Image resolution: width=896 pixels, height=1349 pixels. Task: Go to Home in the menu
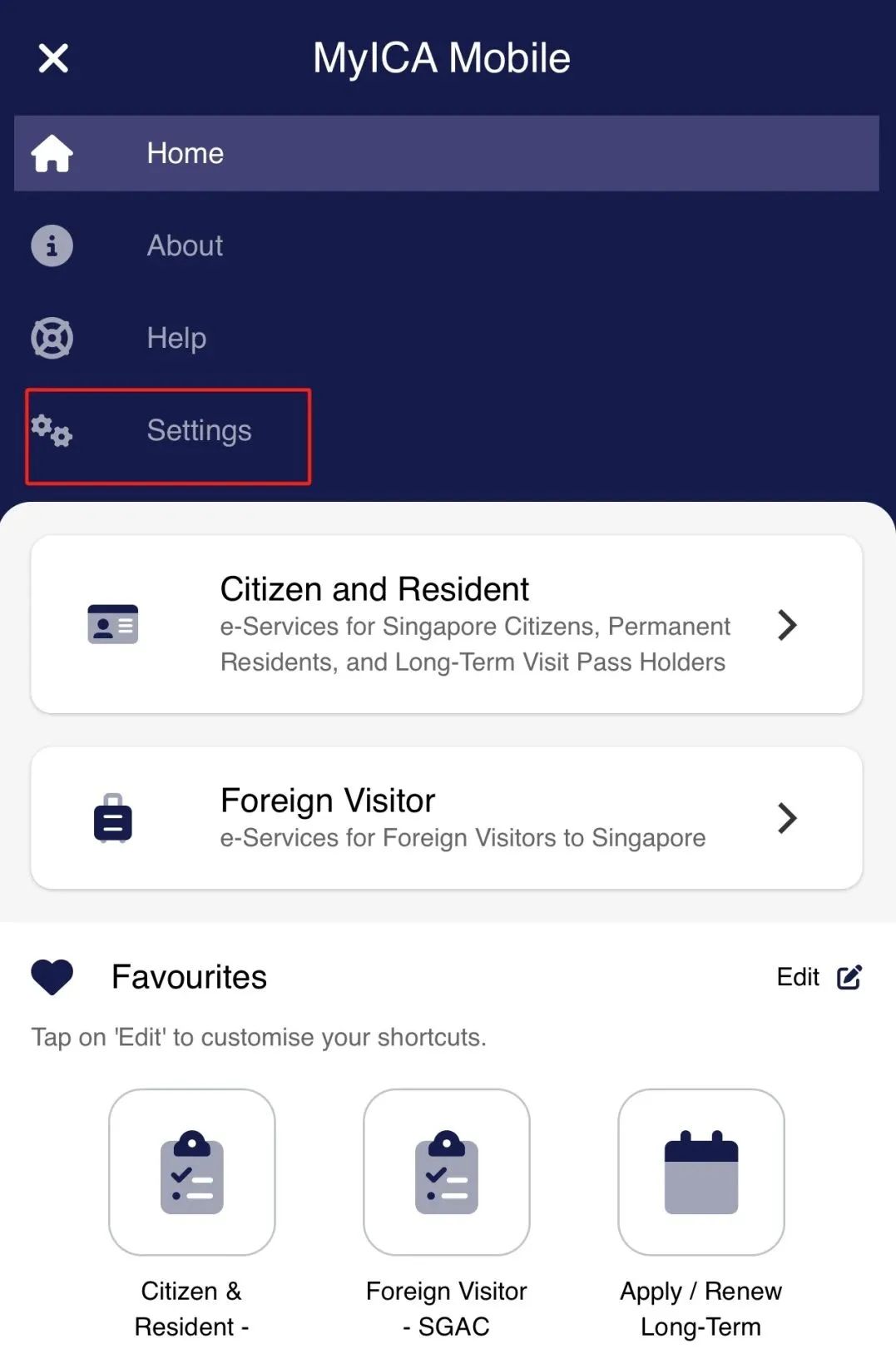pos(185,153)
